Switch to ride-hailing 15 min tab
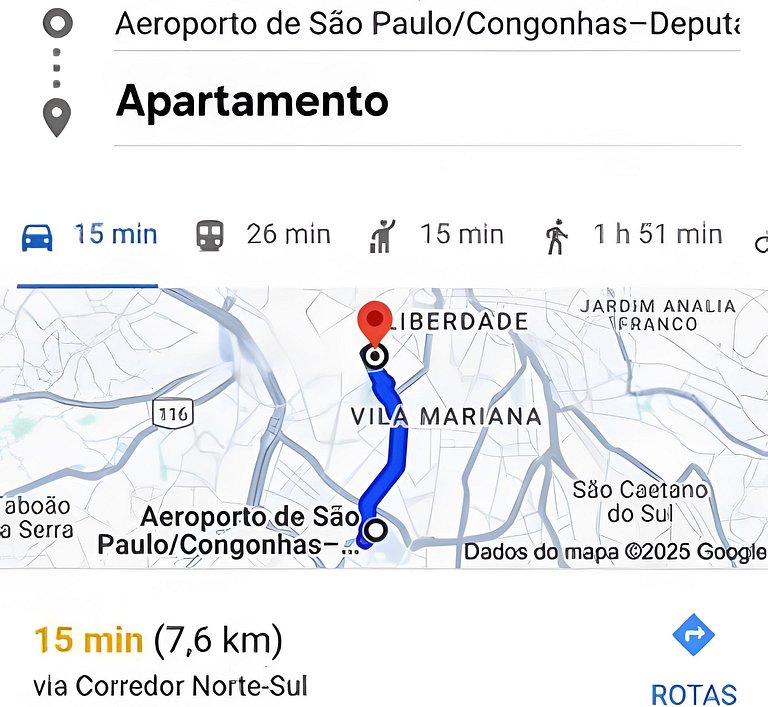Viewport: 768px width, 707px height. click(x=437, y=236)
